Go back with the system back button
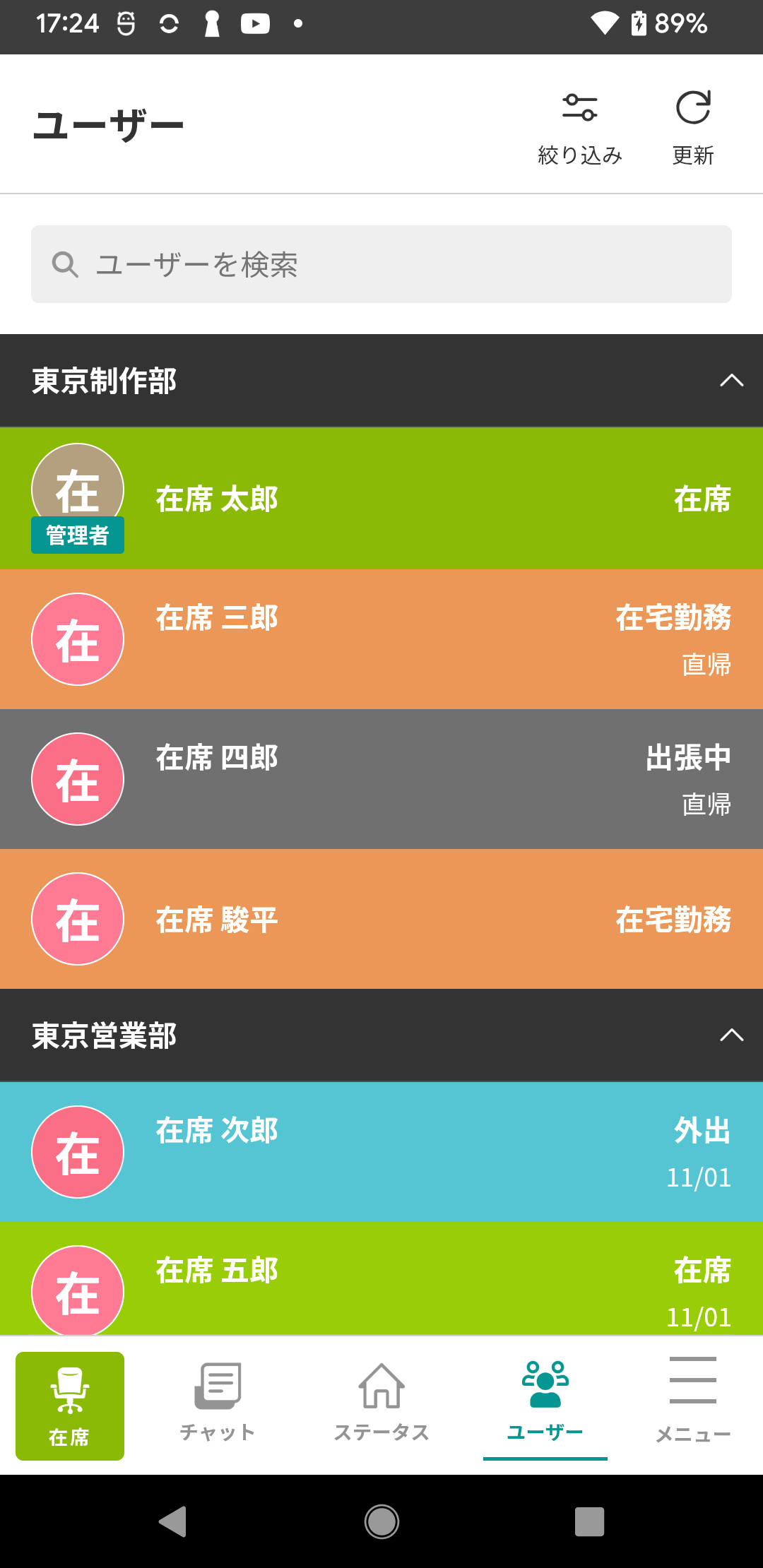Image resolution: width=763 pixels, height=1568 pixels. tap(173, 1521)
